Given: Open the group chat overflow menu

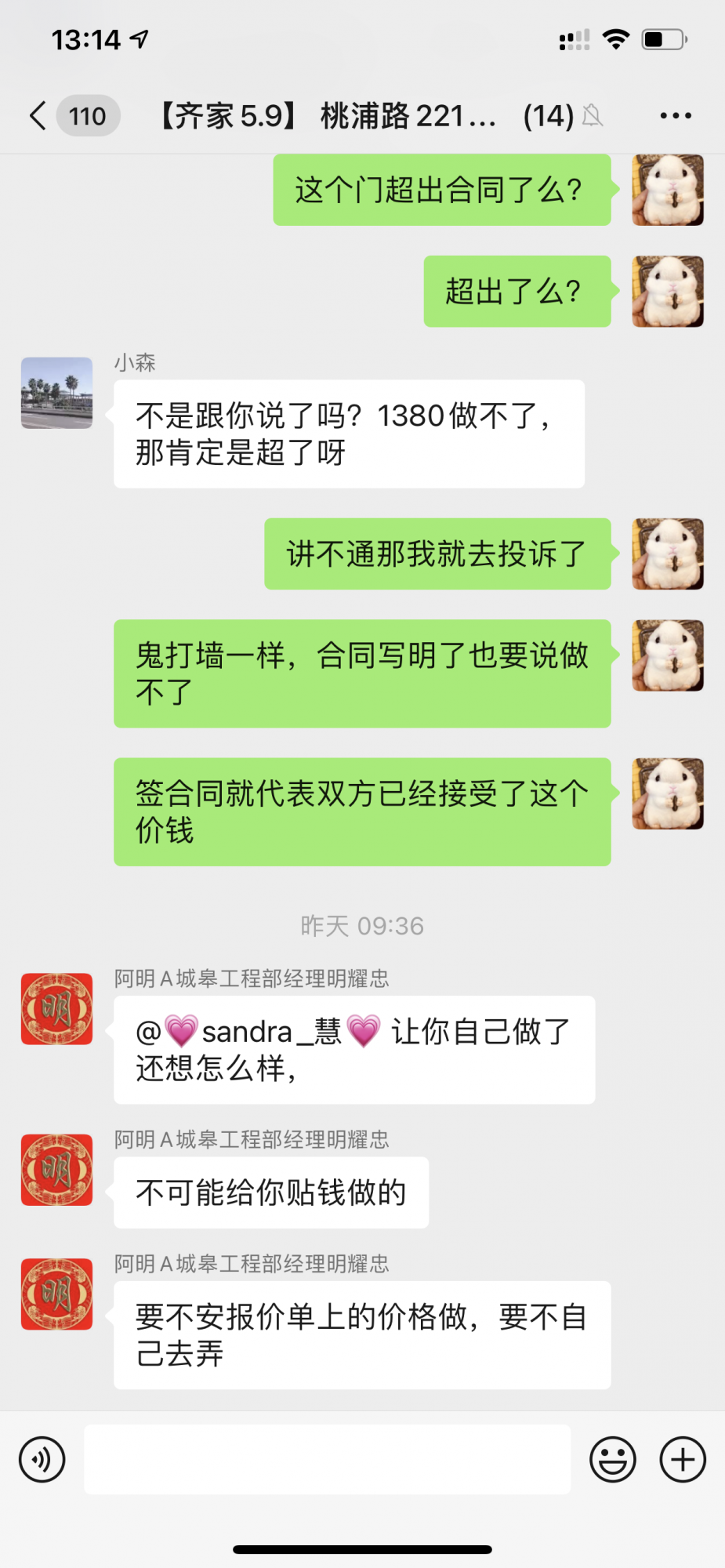Looking at the screenshot, I should [675, 116].
